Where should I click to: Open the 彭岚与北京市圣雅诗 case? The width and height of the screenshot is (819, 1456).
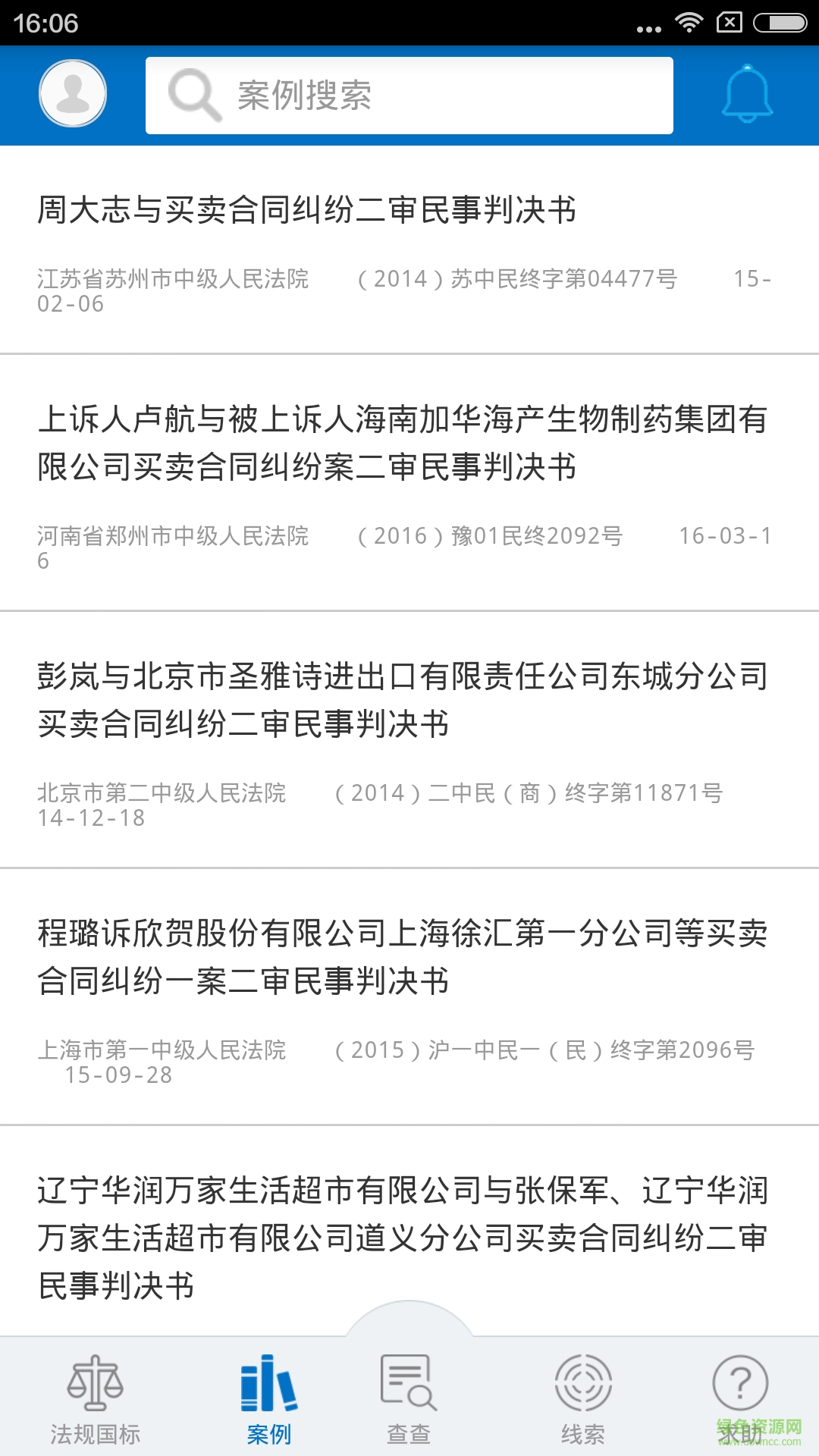coord(402,699)
